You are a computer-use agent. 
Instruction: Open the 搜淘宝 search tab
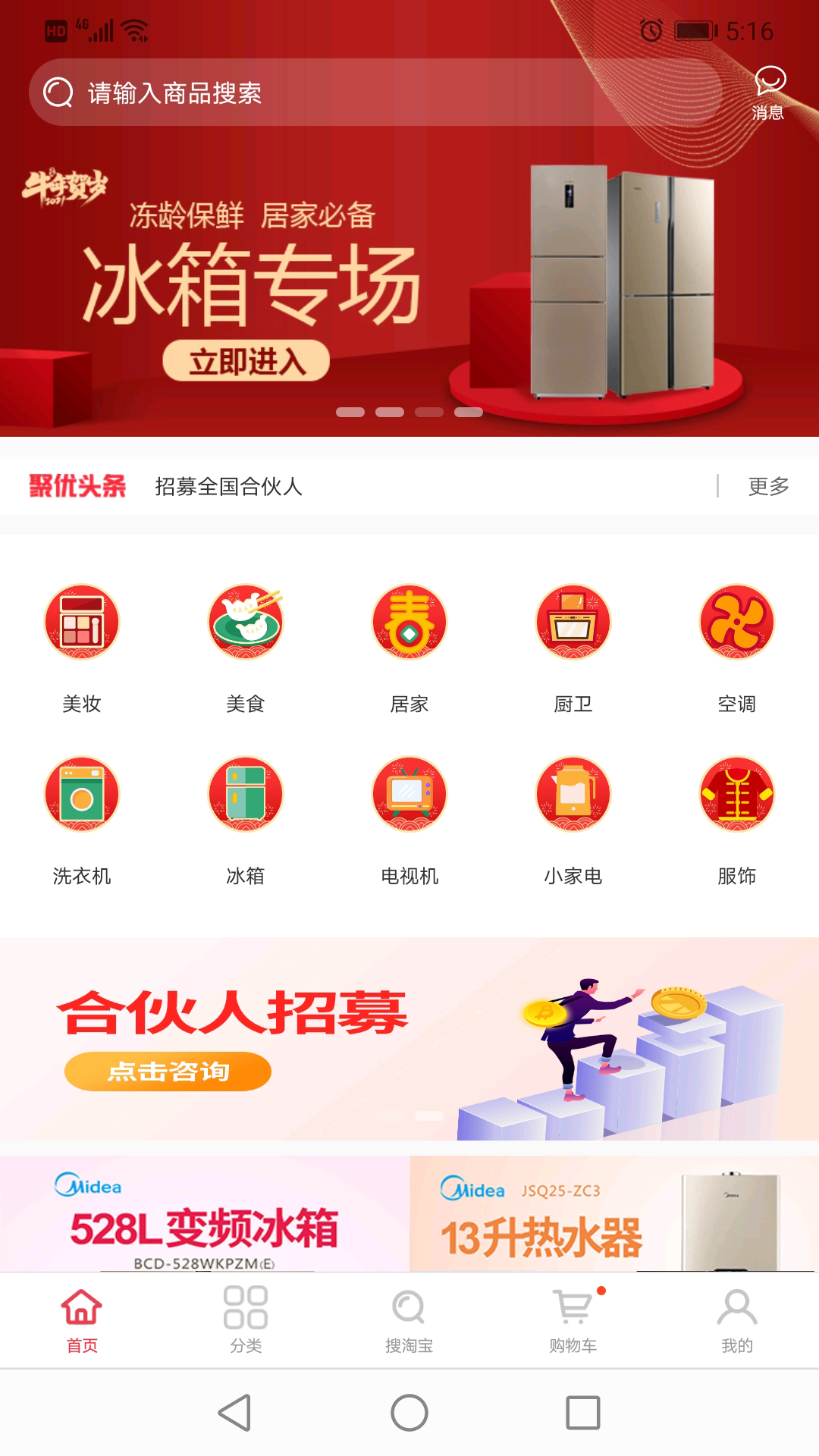pyautogui.click(x=409, y=1319)
